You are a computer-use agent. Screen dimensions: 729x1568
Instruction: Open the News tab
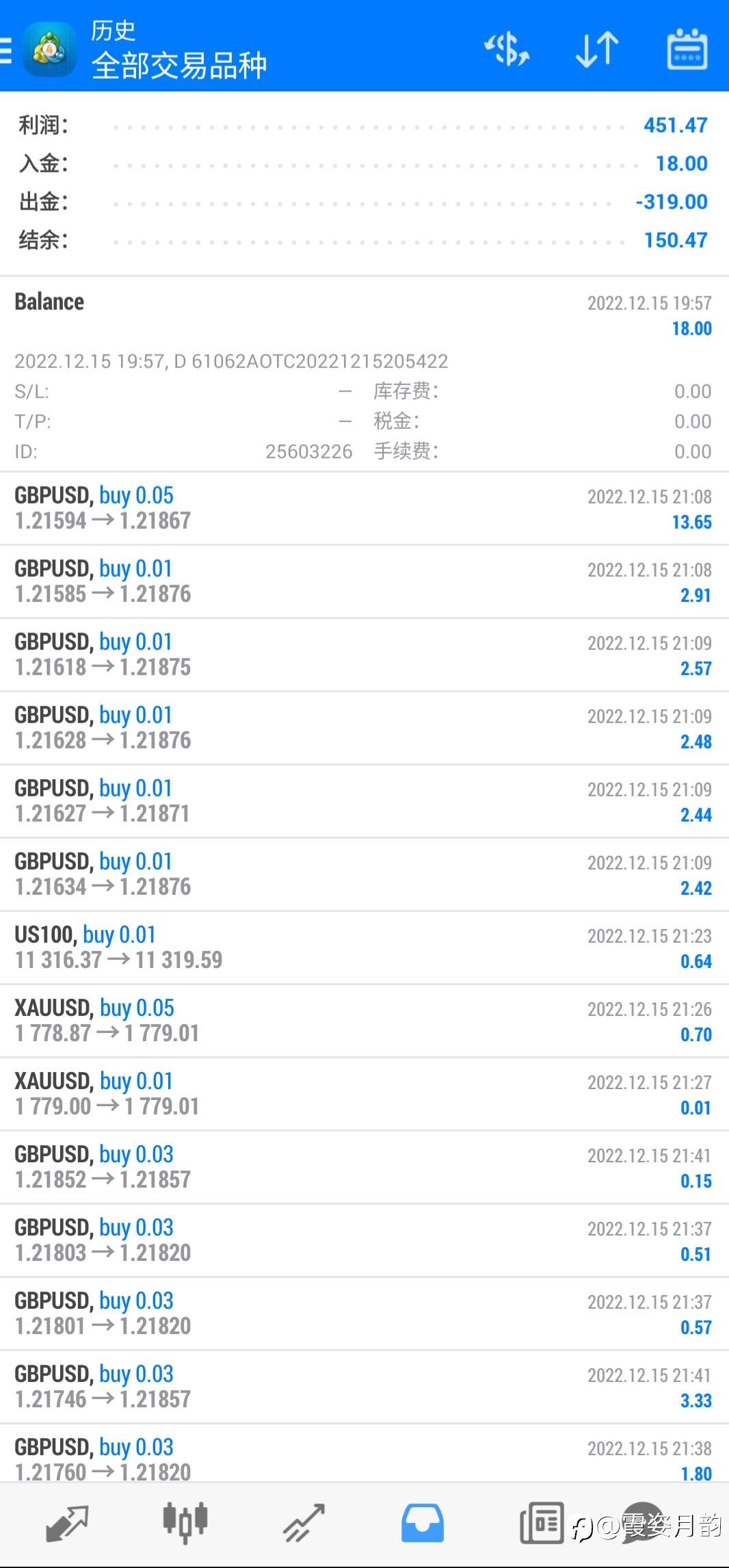(x=542, y=1524)
